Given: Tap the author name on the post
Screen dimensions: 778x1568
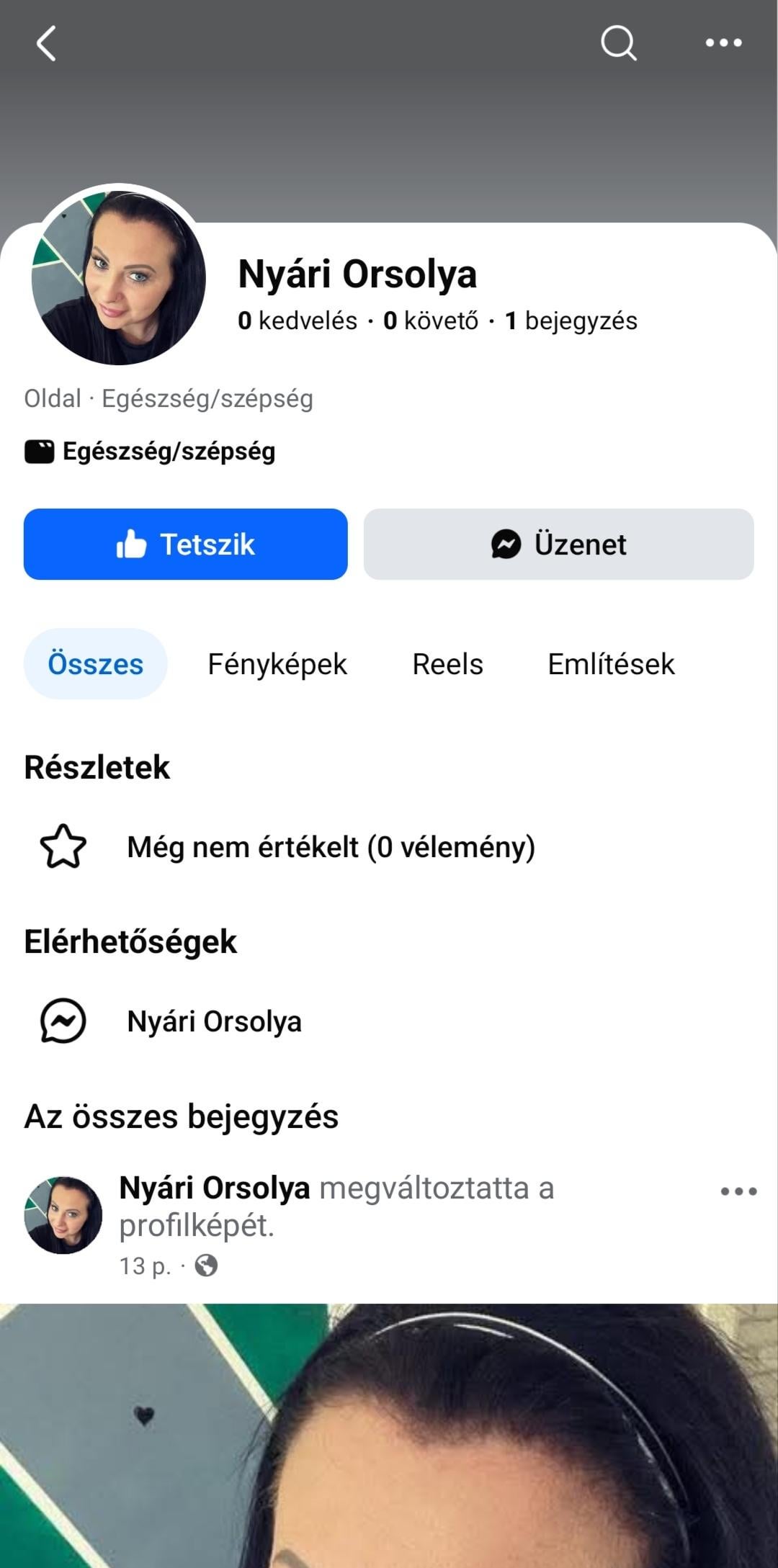Looking at the screenshot, I should [x=215, y=1188].
